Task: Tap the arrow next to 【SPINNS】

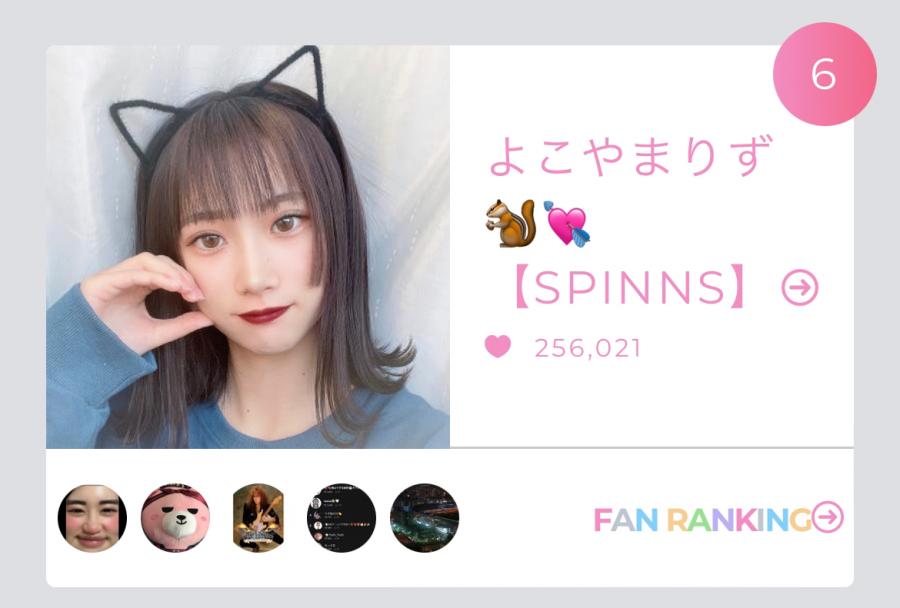Action: click(800, 289)
